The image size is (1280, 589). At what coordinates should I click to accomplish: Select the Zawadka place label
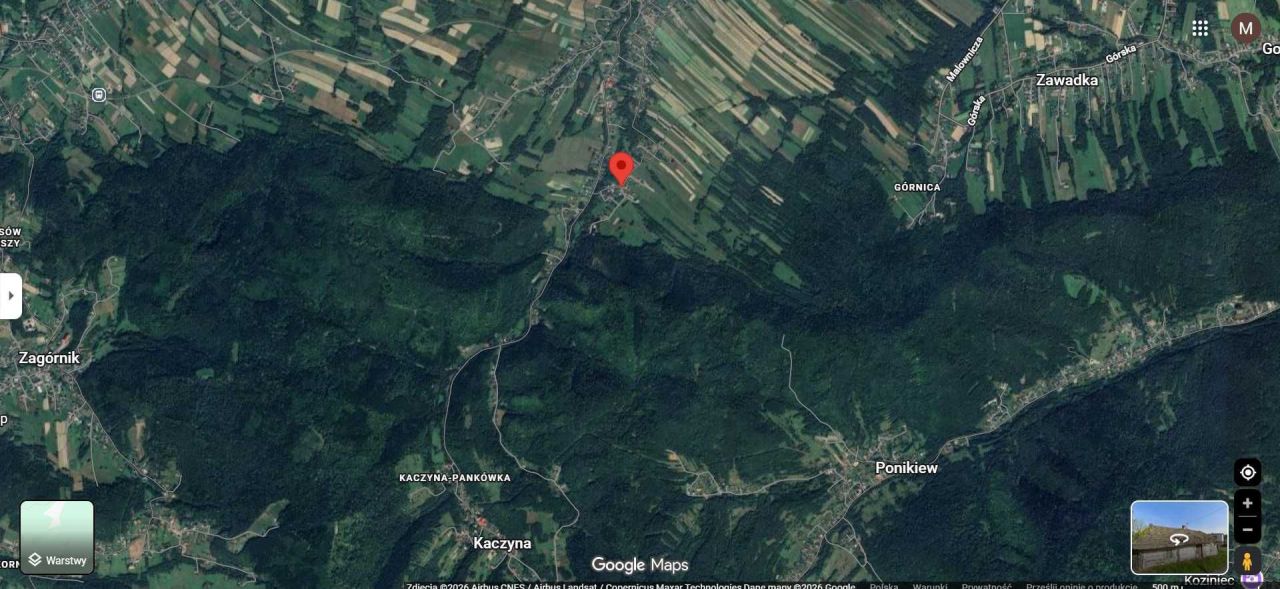(x=1066, y=80)
